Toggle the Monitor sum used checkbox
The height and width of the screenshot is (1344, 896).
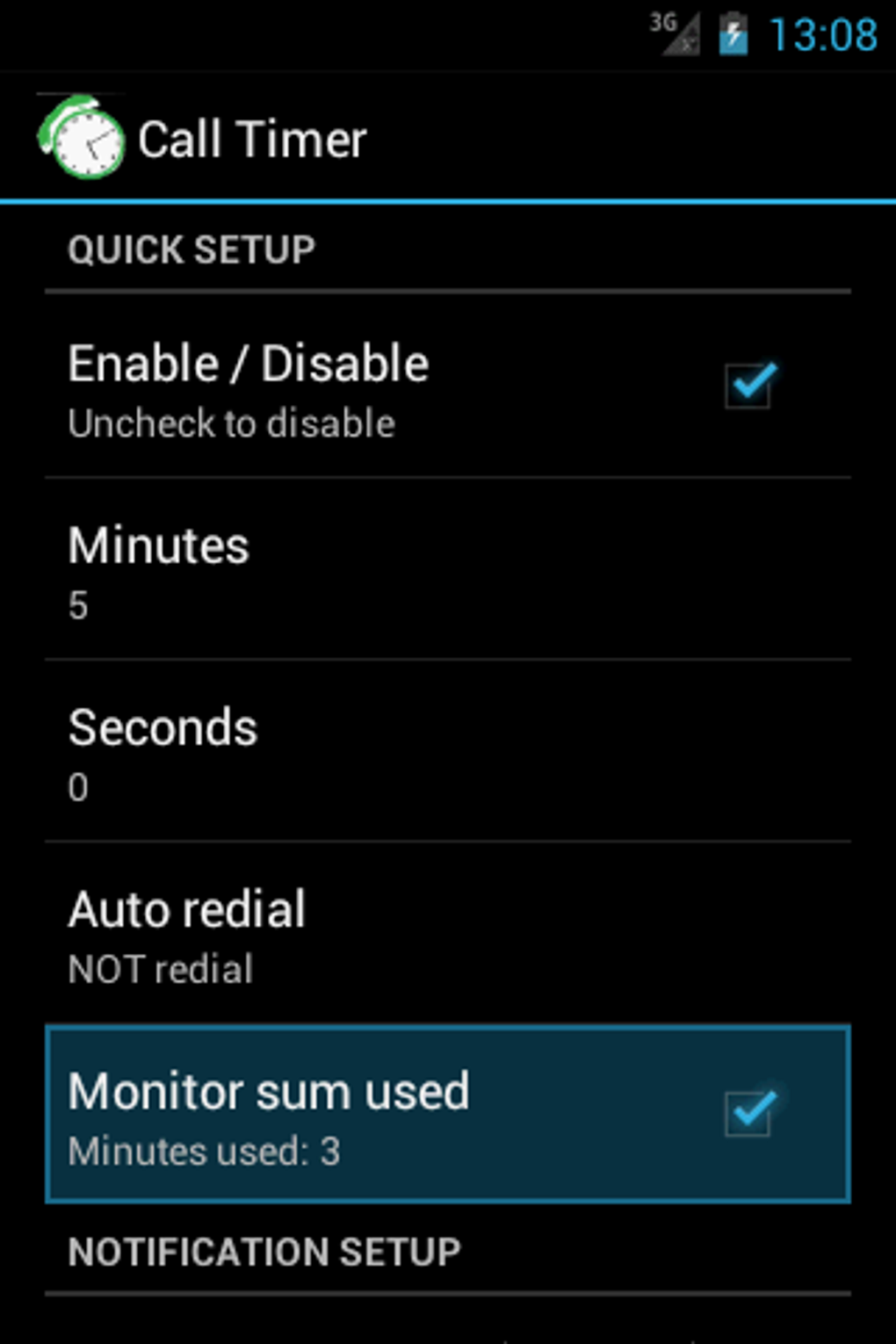point(749,1113)
